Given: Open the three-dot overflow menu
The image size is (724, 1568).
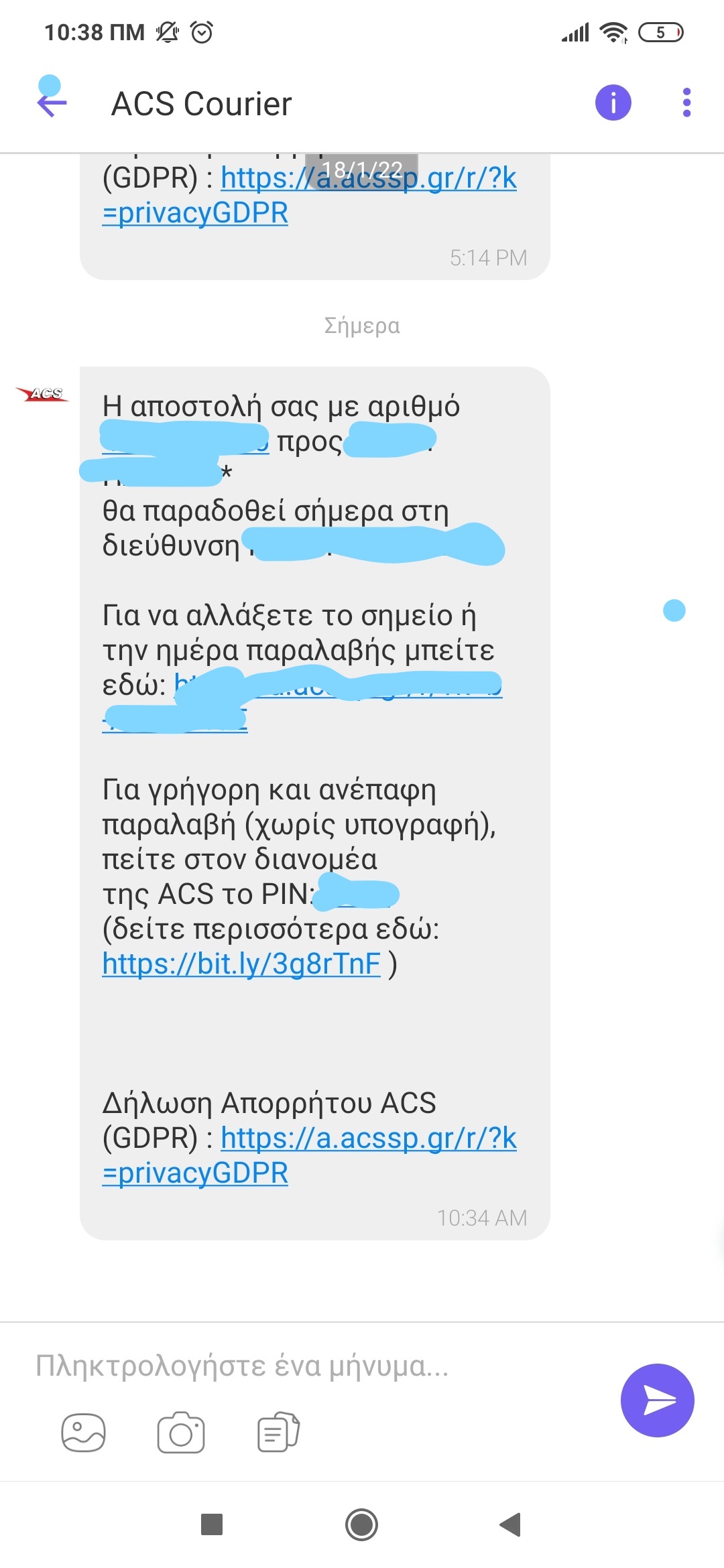Looking at the screenshot, I should [x=686, y=103].
